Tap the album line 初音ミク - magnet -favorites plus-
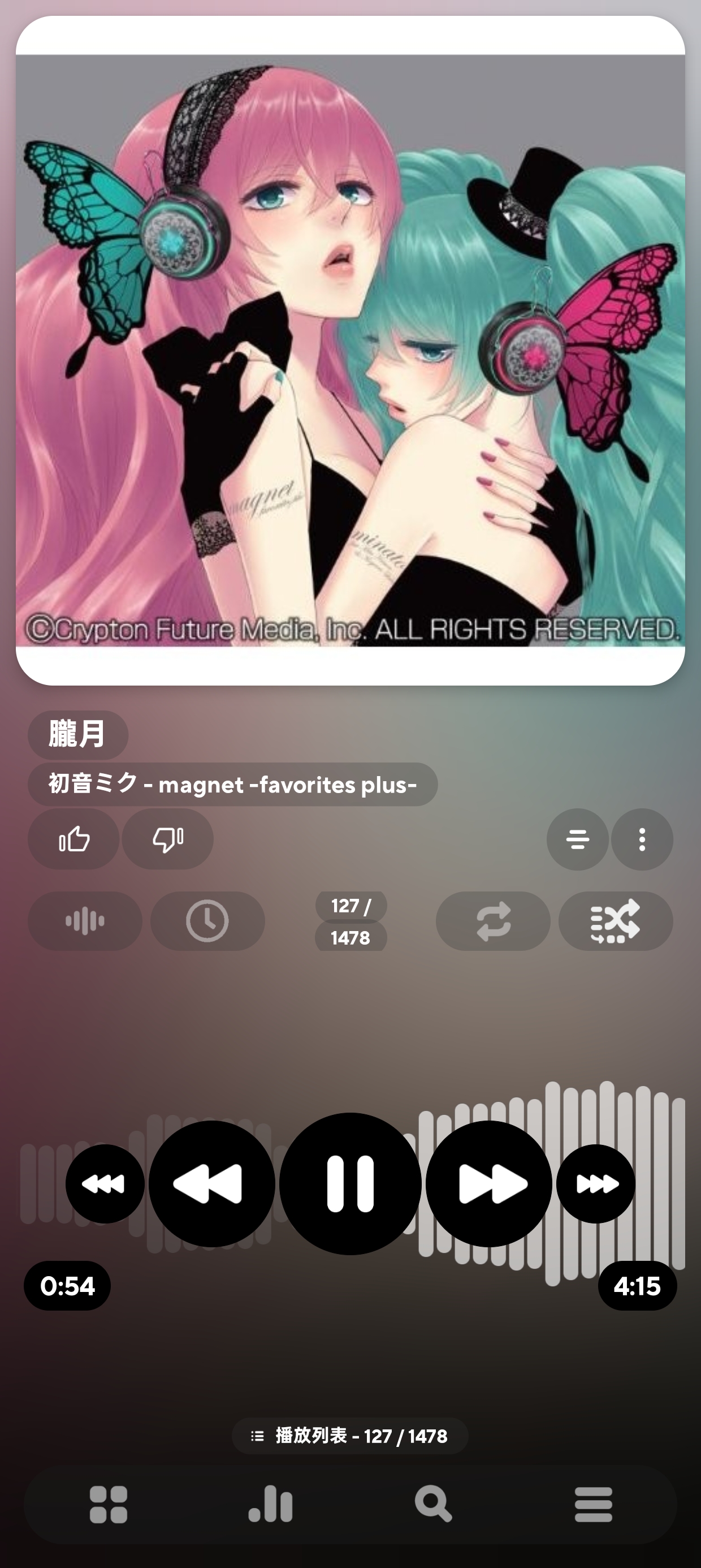701x1568 pixels. click(232, 785)
